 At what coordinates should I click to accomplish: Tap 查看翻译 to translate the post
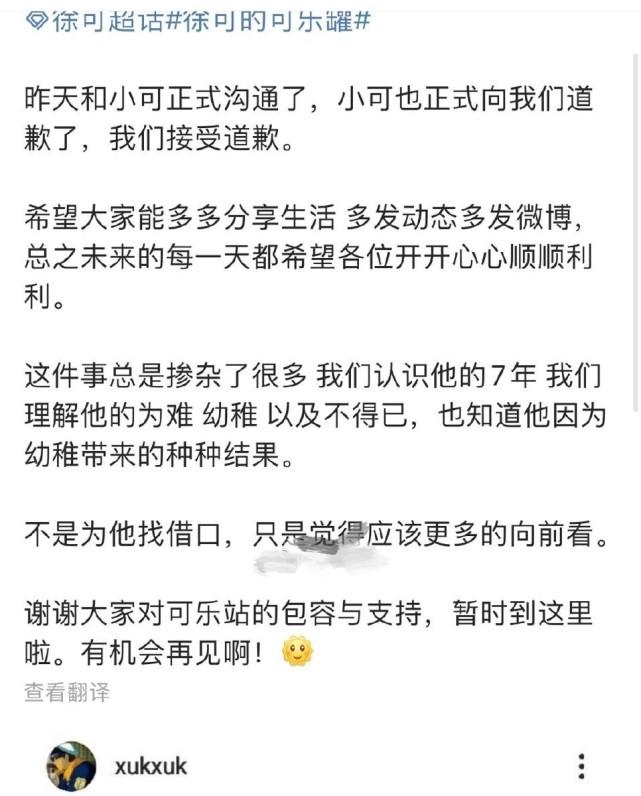[67, 691]
